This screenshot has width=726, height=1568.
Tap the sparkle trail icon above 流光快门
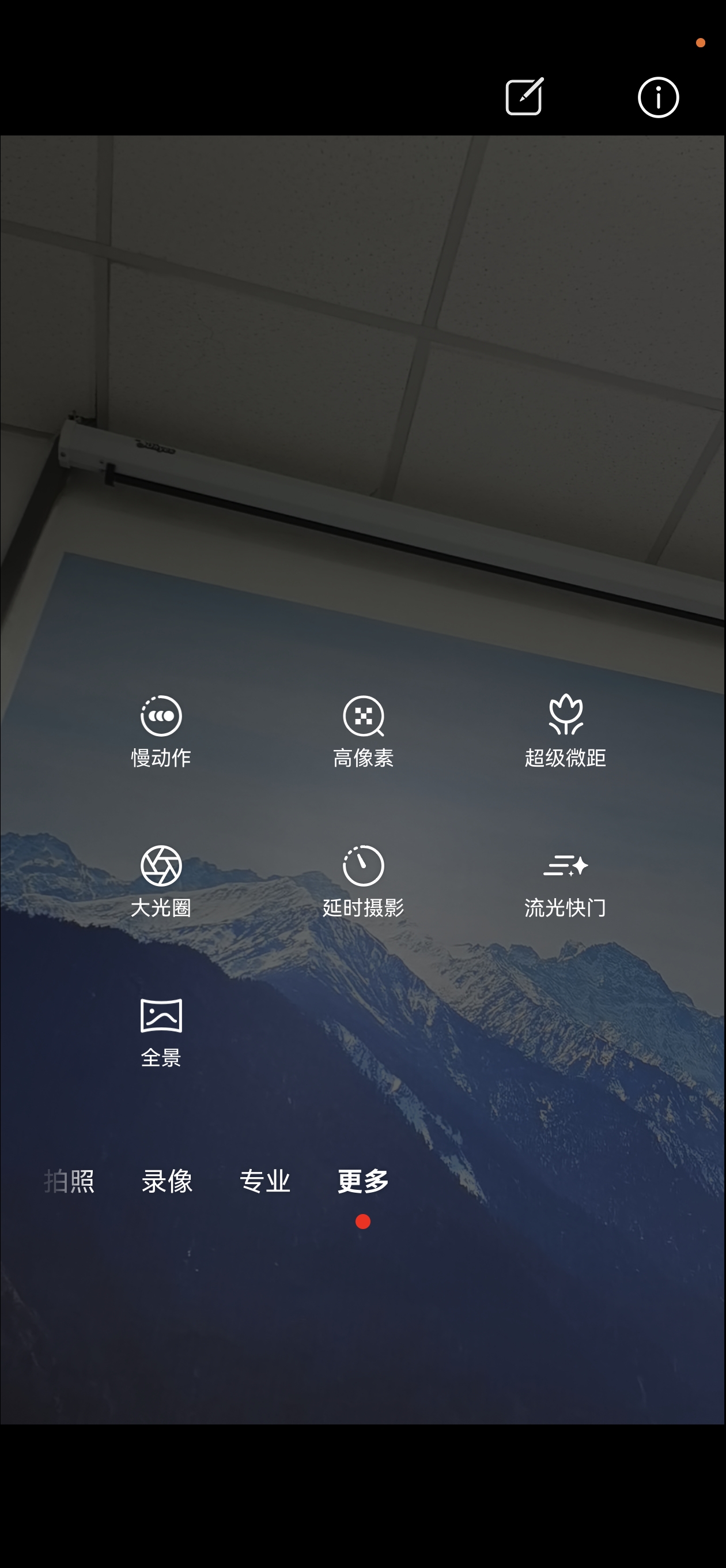564,868
